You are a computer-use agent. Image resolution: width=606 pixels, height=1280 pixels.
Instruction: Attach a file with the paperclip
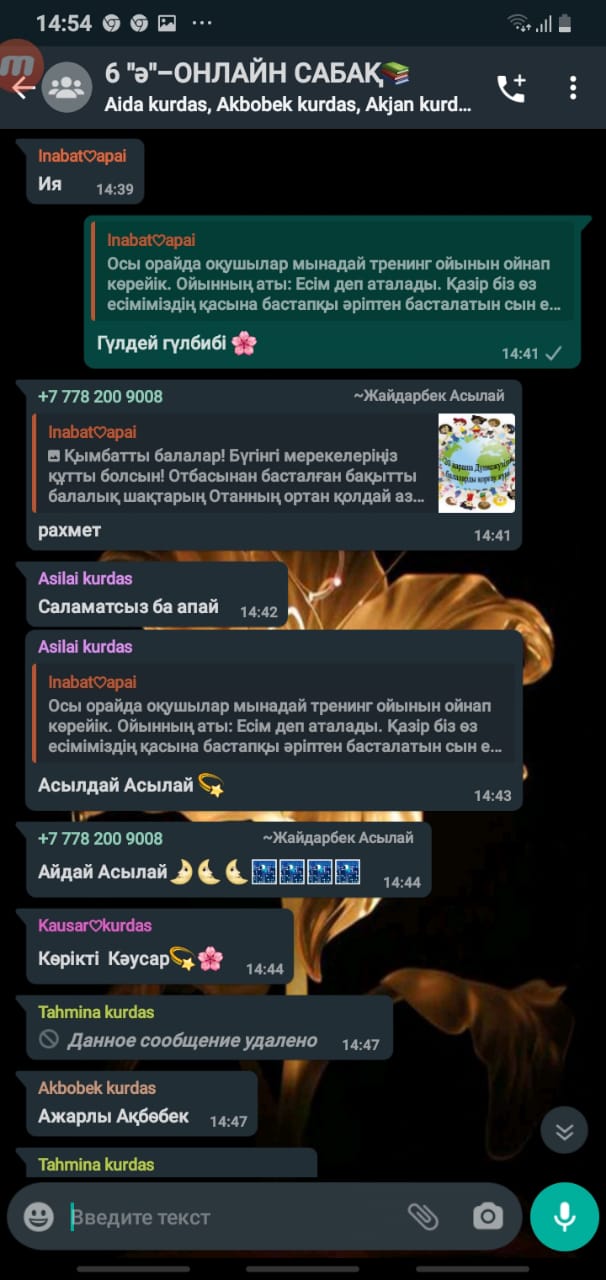click(423, 1216)
